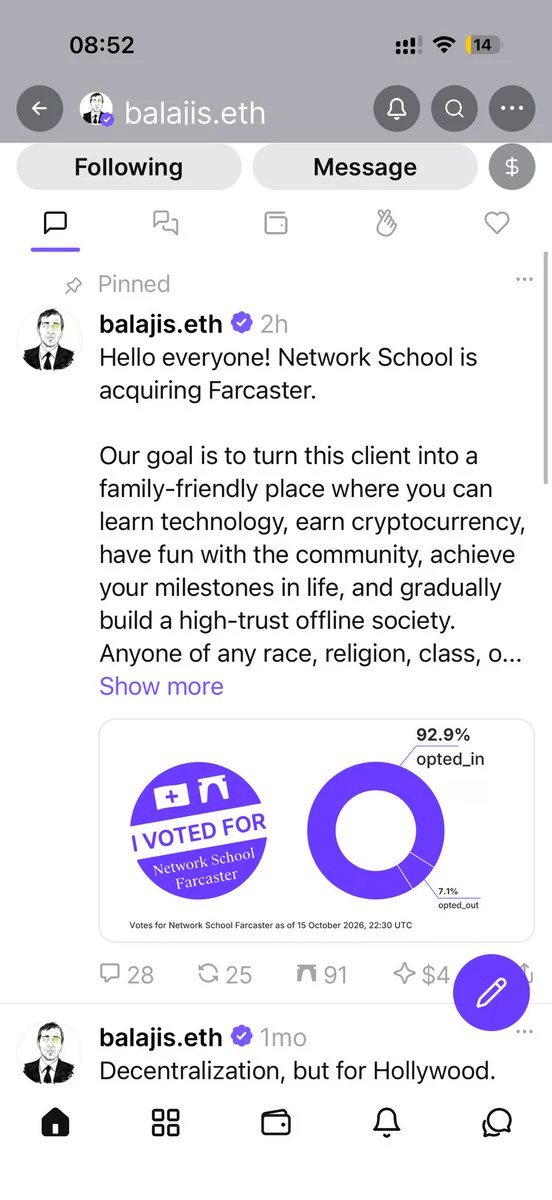Viewport: 552px width, 1200px height.
Task: Switch to the likes heart tab
Action: (497, 223)
